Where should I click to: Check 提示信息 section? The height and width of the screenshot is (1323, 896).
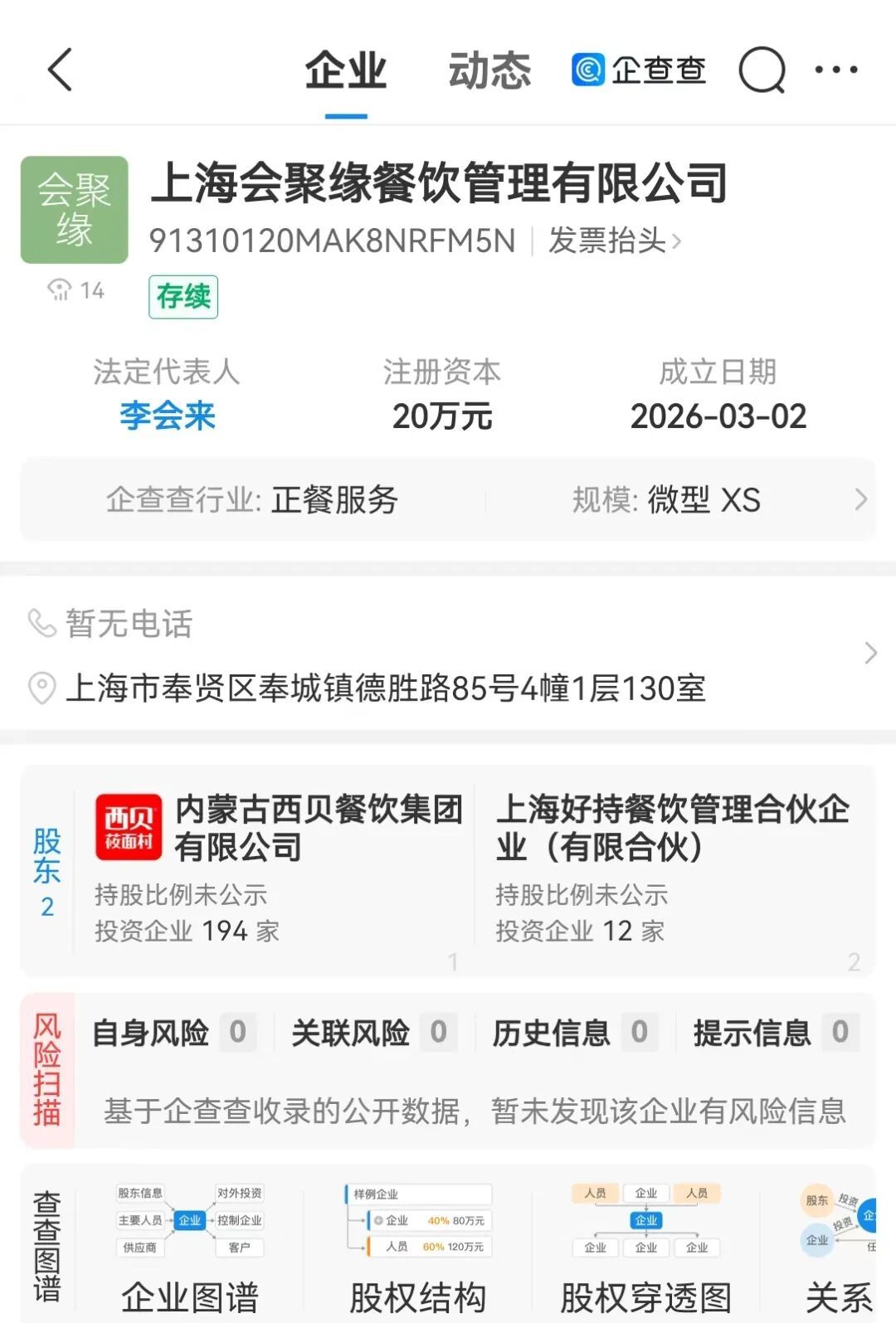773,1033
